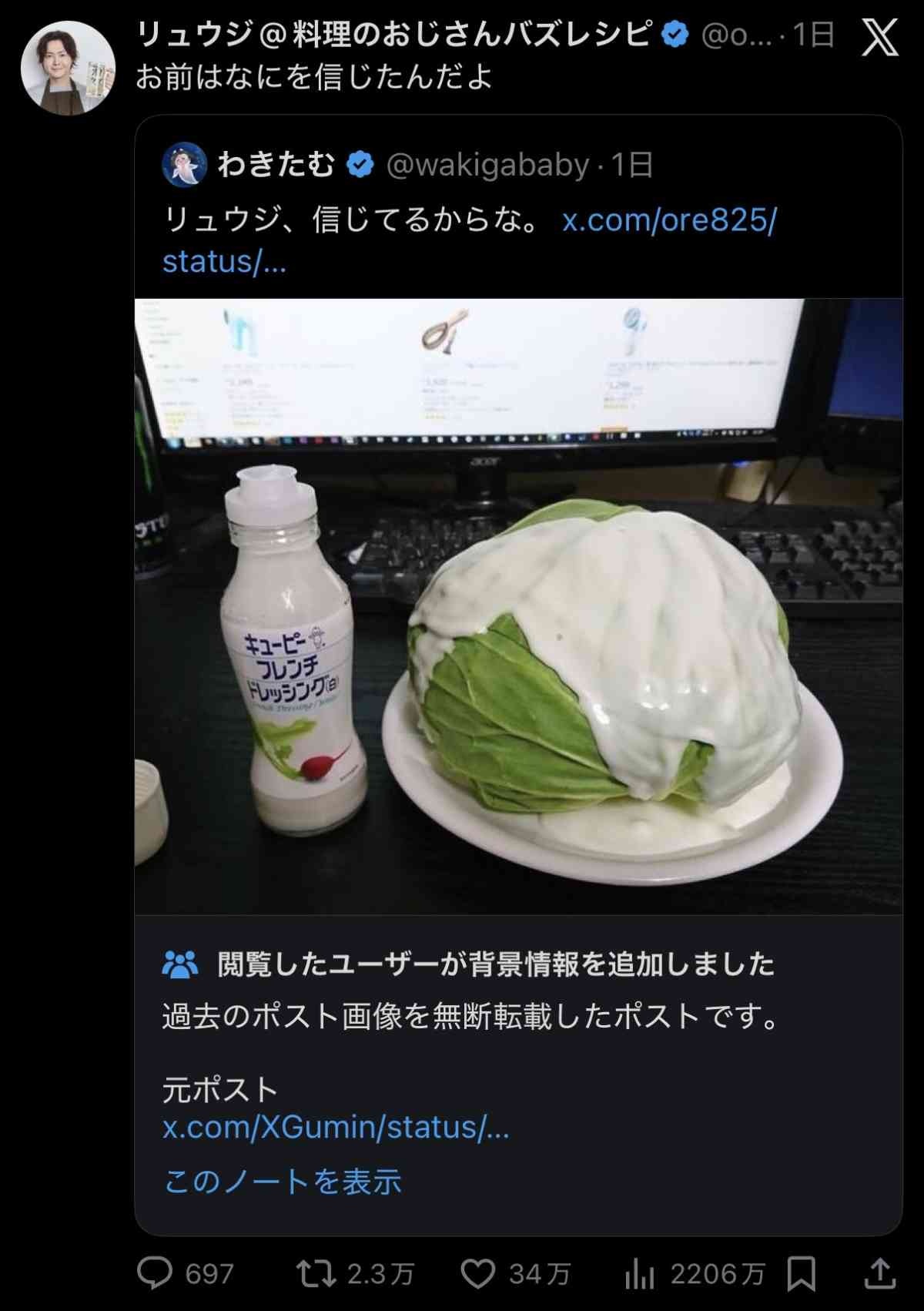This screenshot has height=1311, width=924.
Task: Bookmark リュウジ's post
Action: click(802, 1273)
